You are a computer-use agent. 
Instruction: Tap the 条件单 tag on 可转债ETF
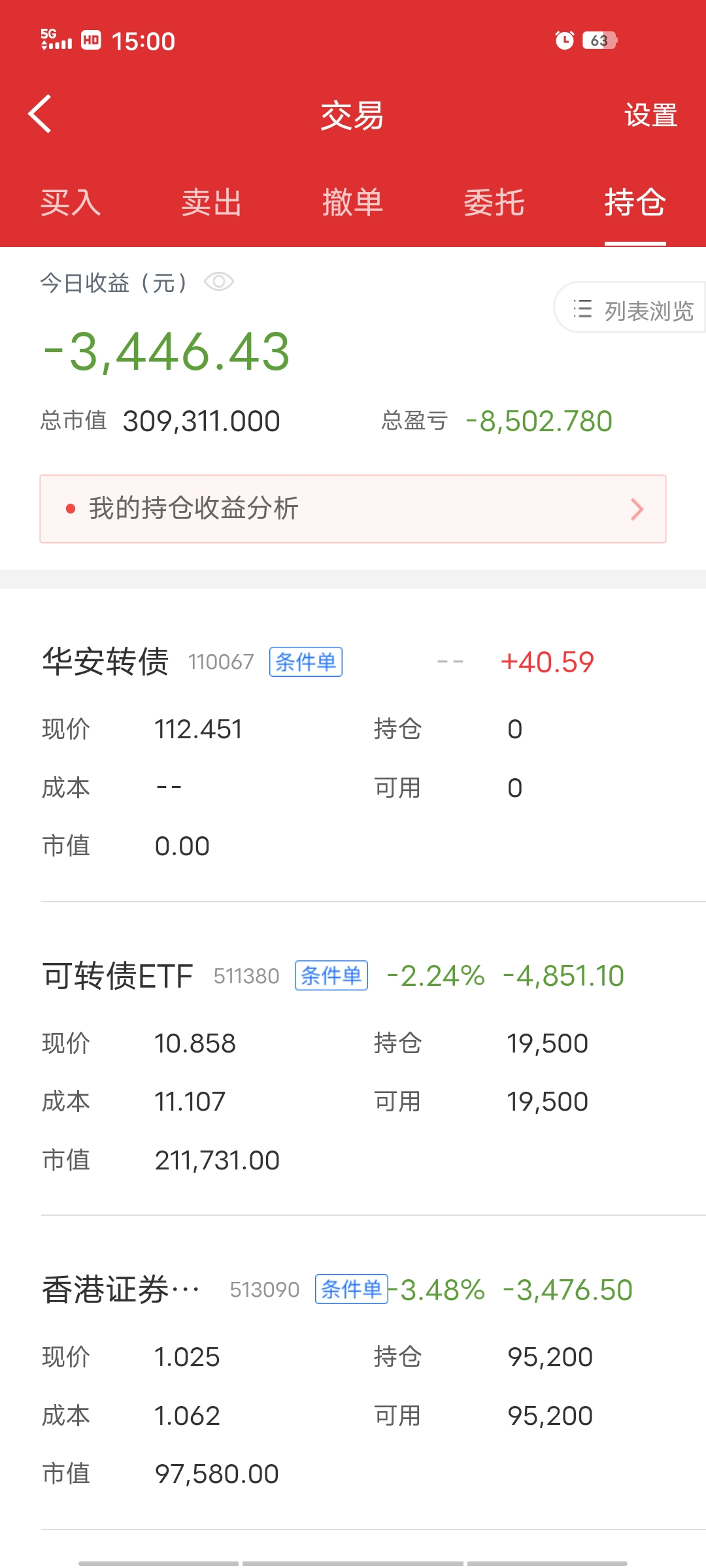pos(331,976)
